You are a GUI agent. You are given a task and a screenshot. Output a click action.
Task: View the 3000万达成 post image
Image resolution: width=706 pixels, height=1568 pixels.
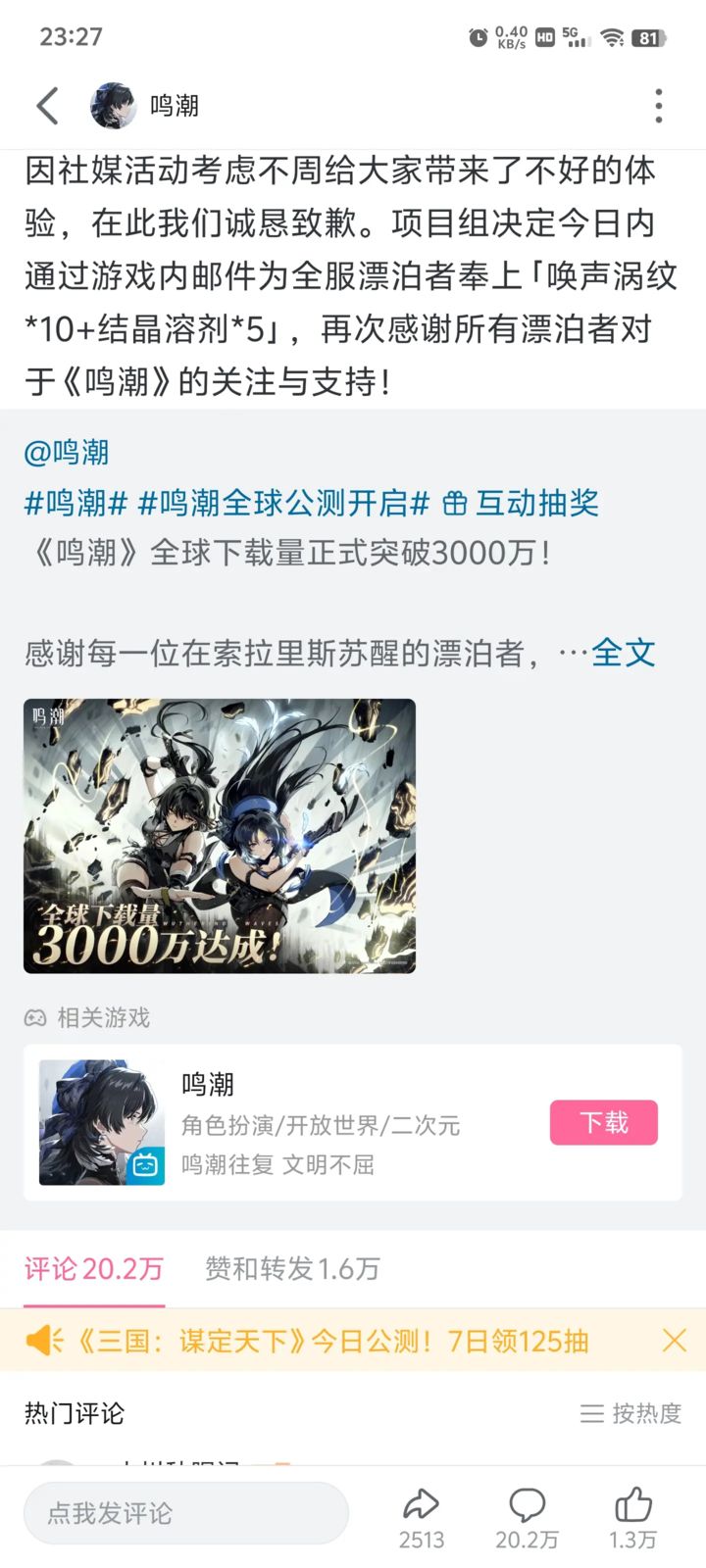tap(220, 836)
